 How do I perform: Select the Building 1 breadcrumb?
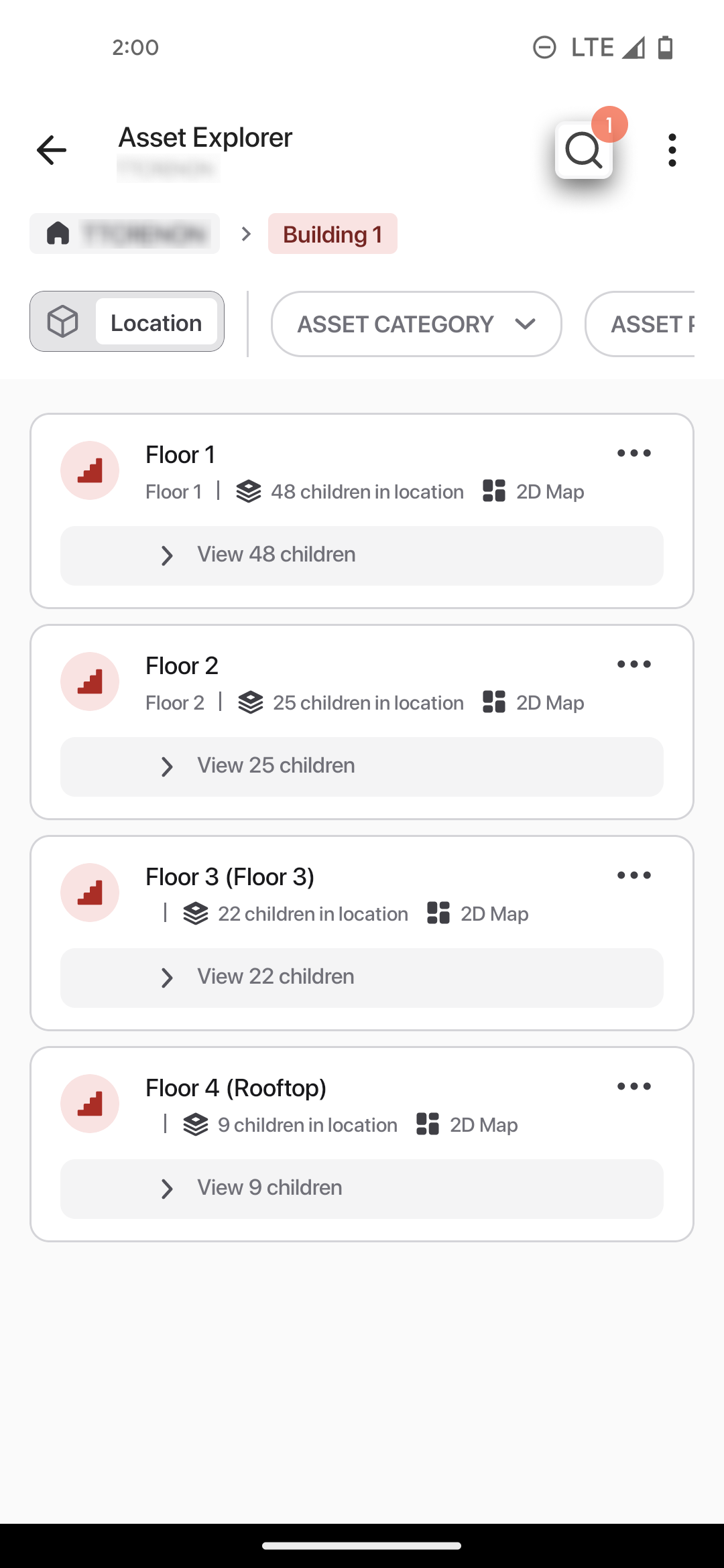(333, 234)
